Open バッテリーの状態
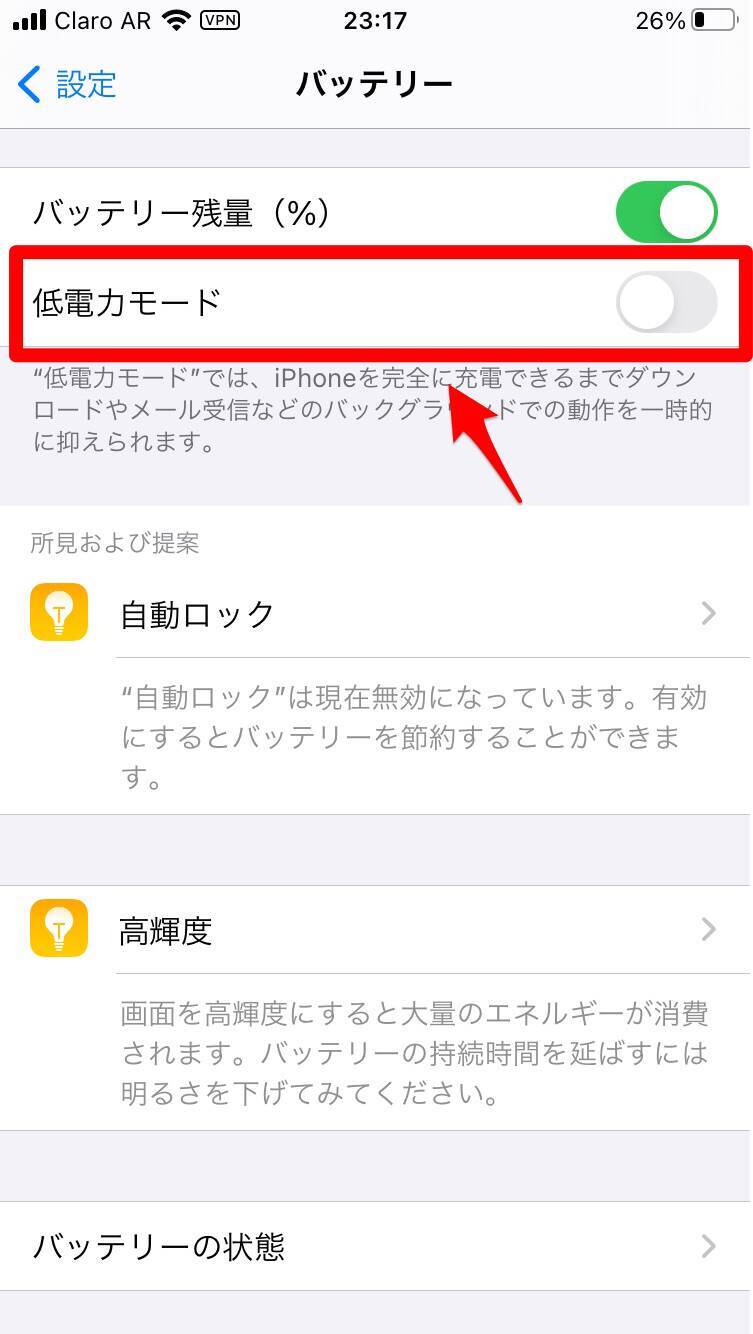Screen dimensions: 753x1334 [376, 1246]
